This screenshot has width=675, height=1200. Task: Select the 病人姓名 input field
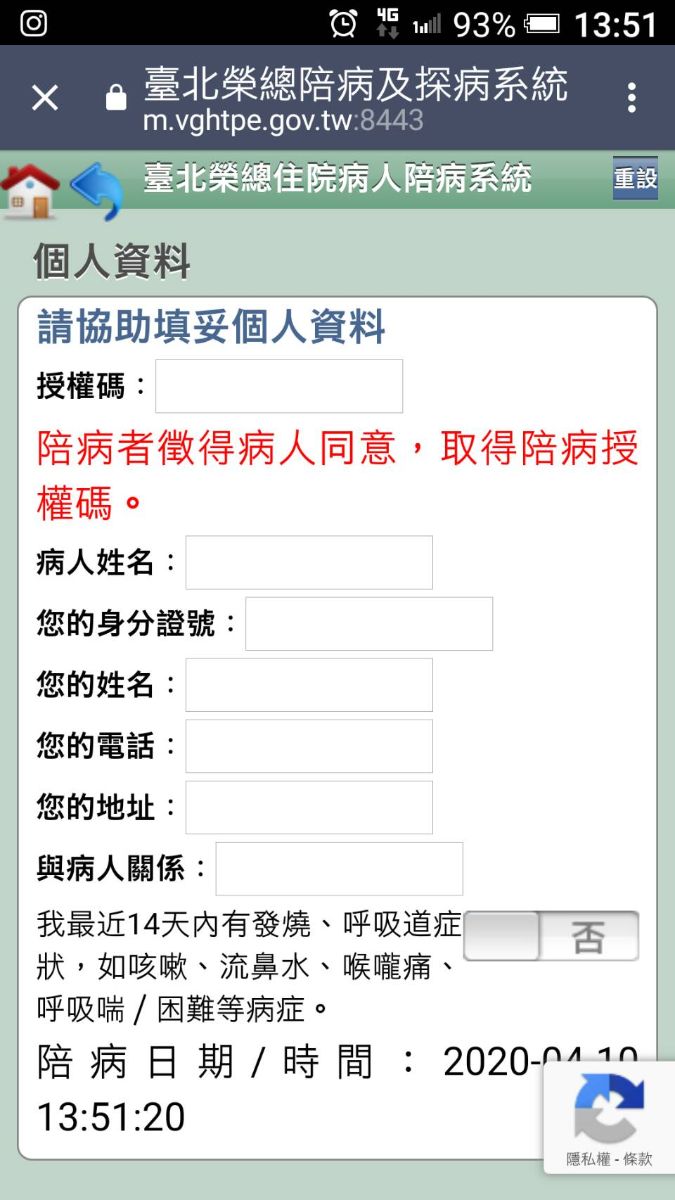coord(308,562)
